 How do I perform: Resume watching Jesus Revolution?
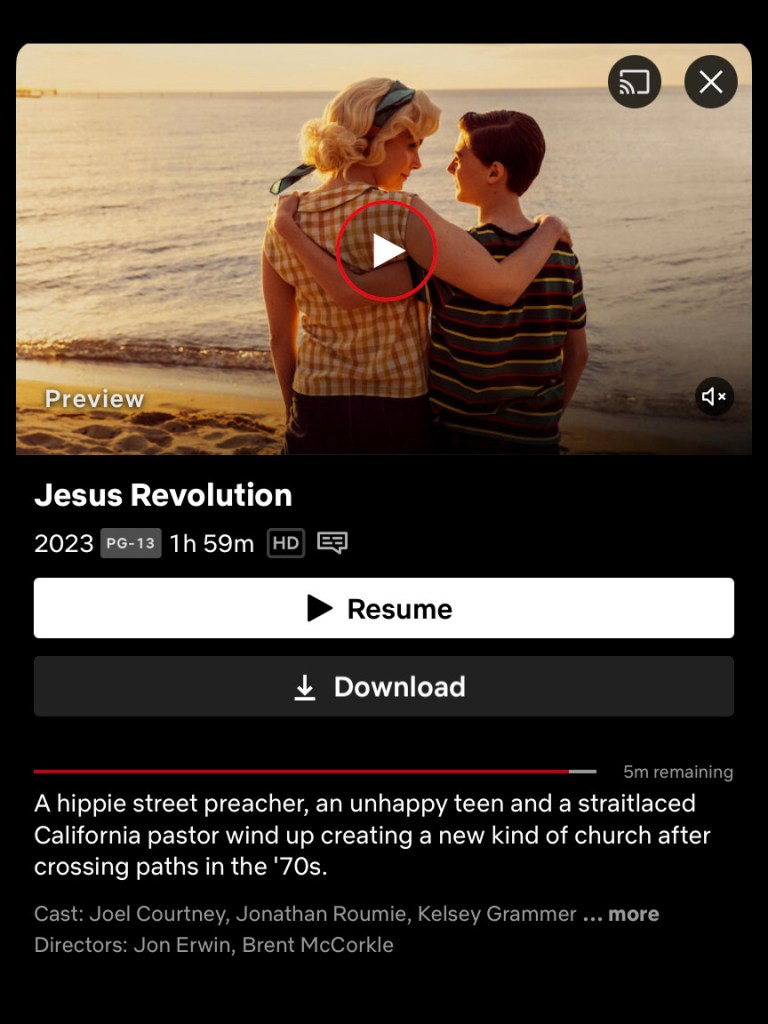click(x=384, y=608)
